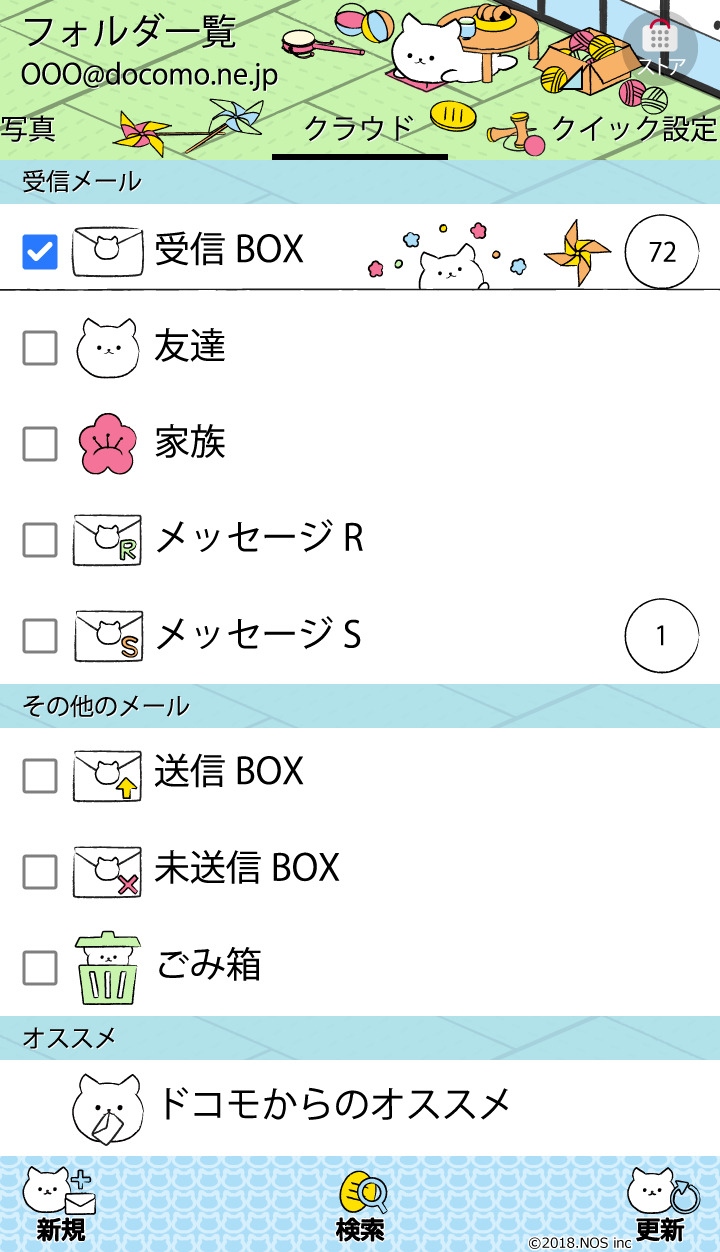
Task: Open the クイック設定 tab
Action: [x=634, y=129]
